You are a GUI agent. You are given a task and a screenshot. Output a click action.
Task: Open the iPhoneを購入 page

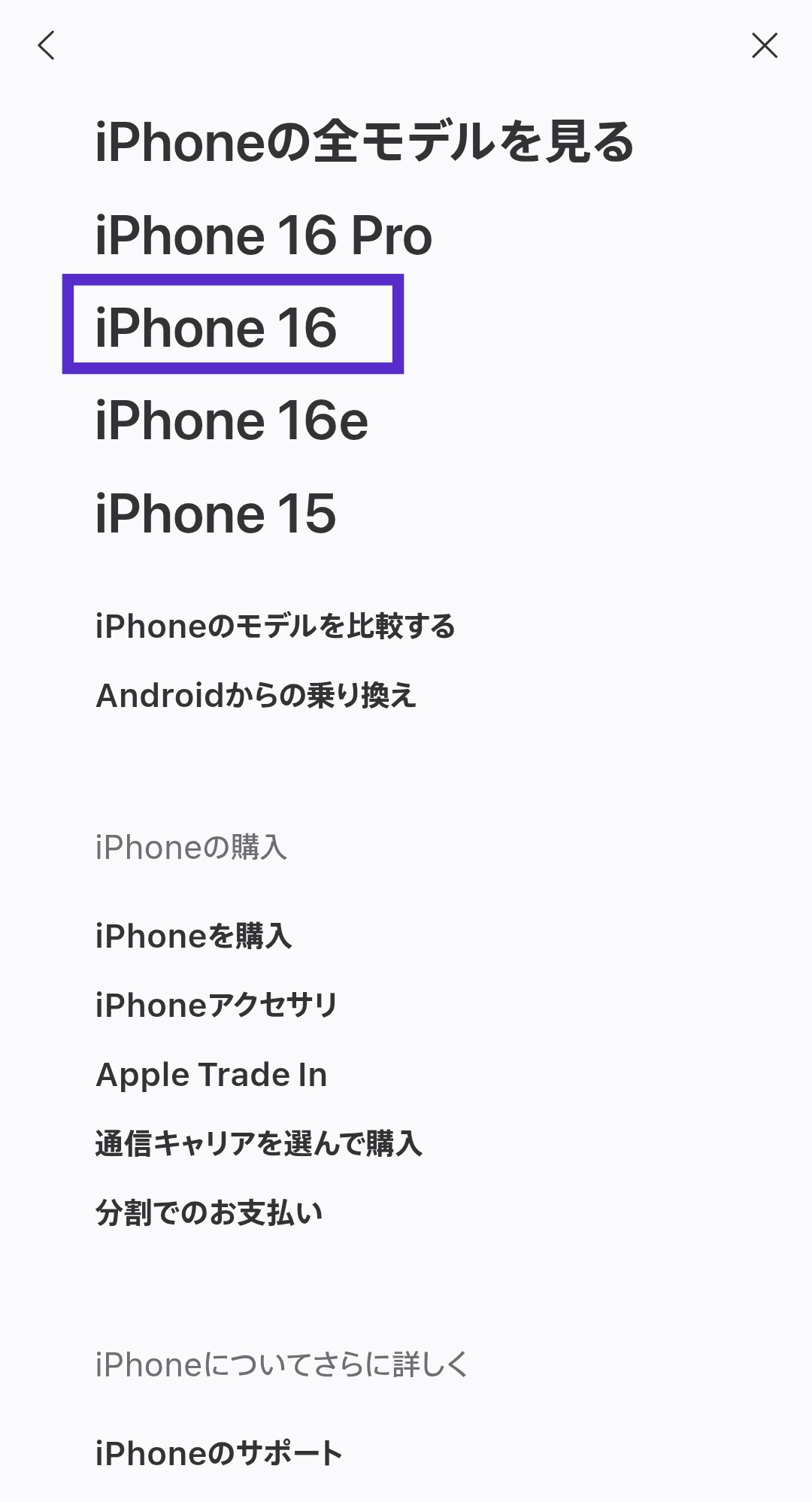click(194, 936)
